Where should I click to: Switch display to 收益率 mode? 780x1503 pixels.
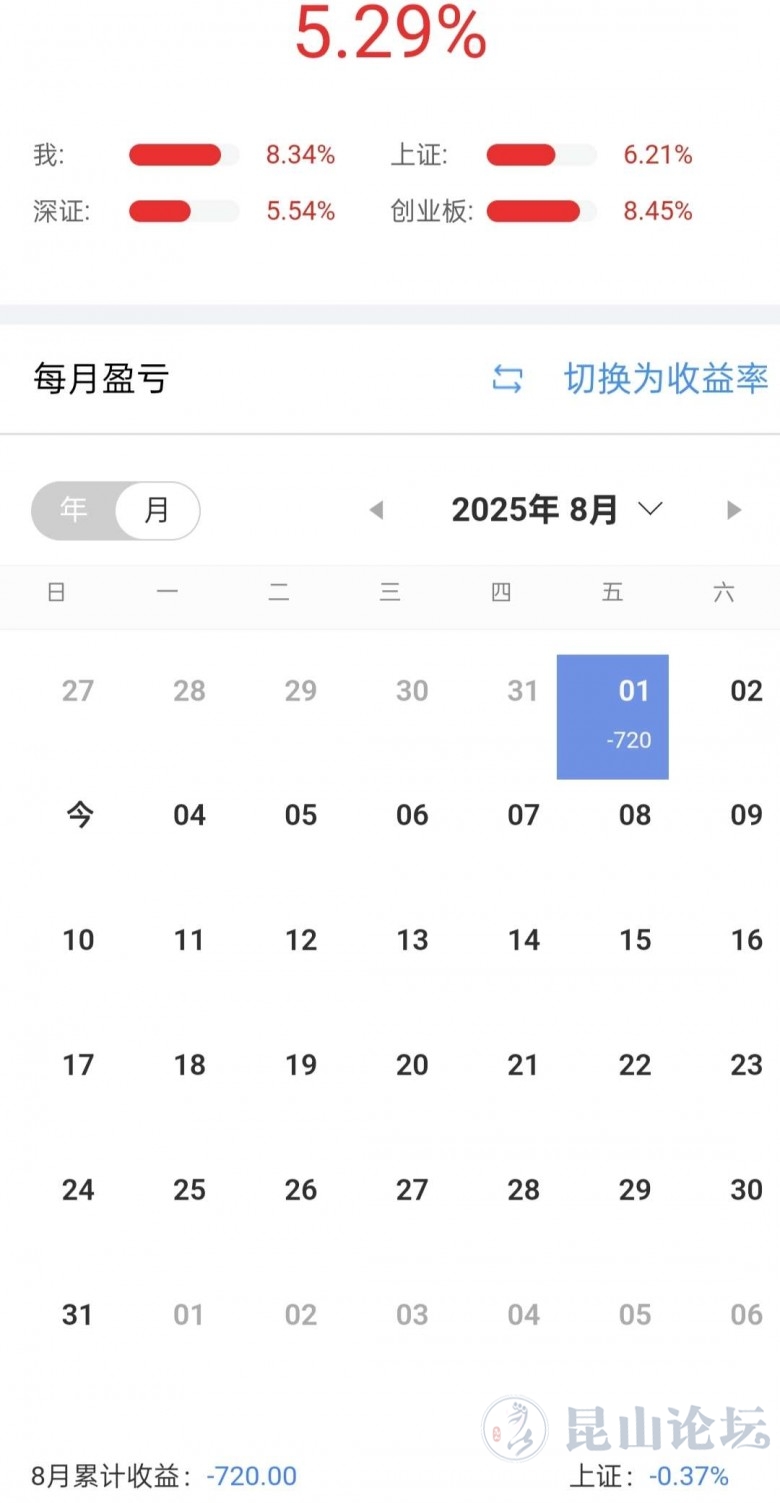click(x=664, y=379)
